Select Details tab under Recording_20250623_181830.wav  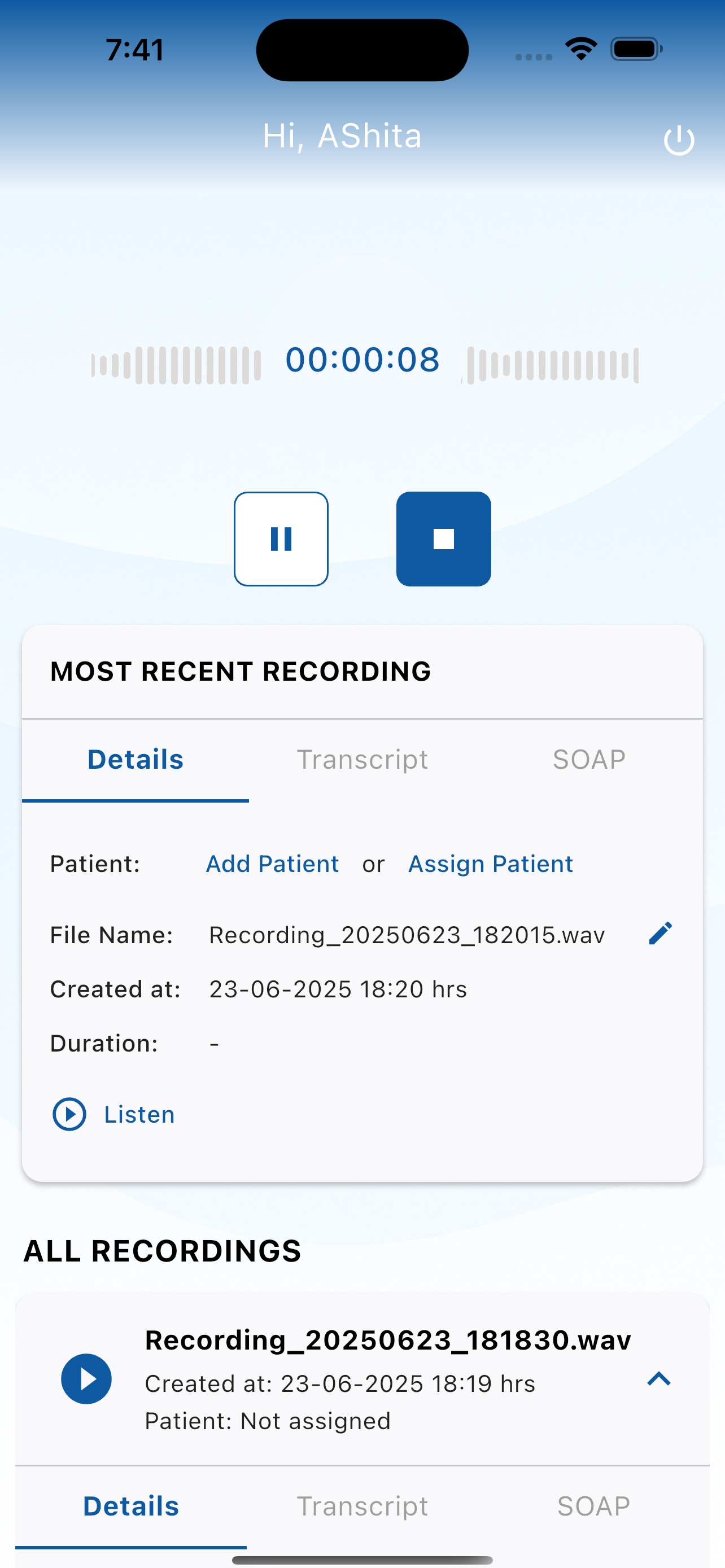[131, 1506]
